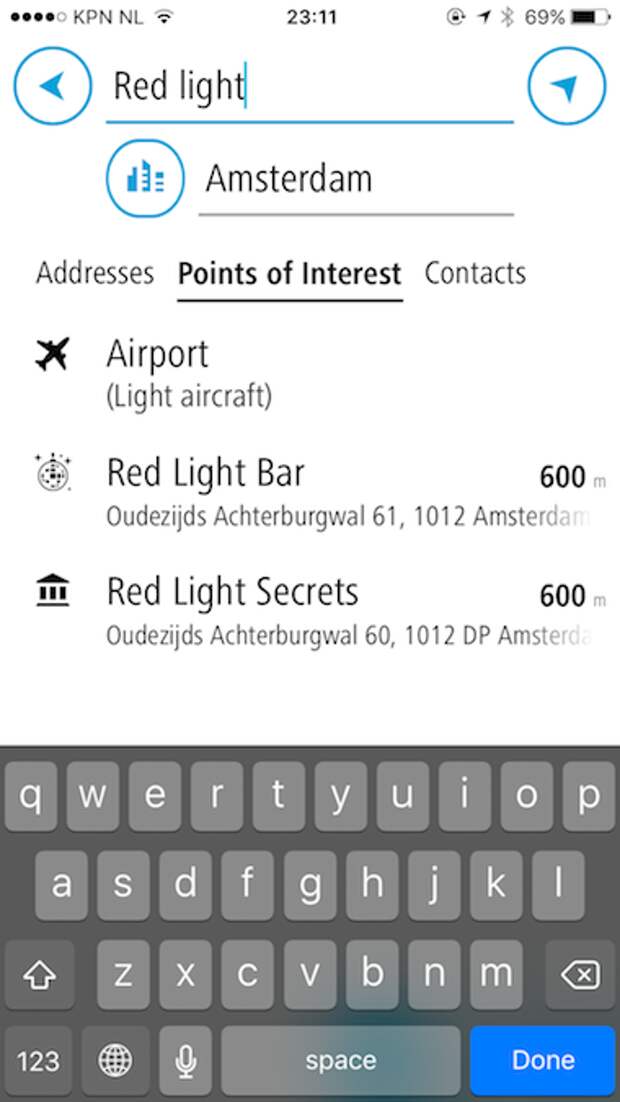The height and width of the screenshot is (1102, 620).
Task: Tap the keyboard backspace key
Action: 581,975
